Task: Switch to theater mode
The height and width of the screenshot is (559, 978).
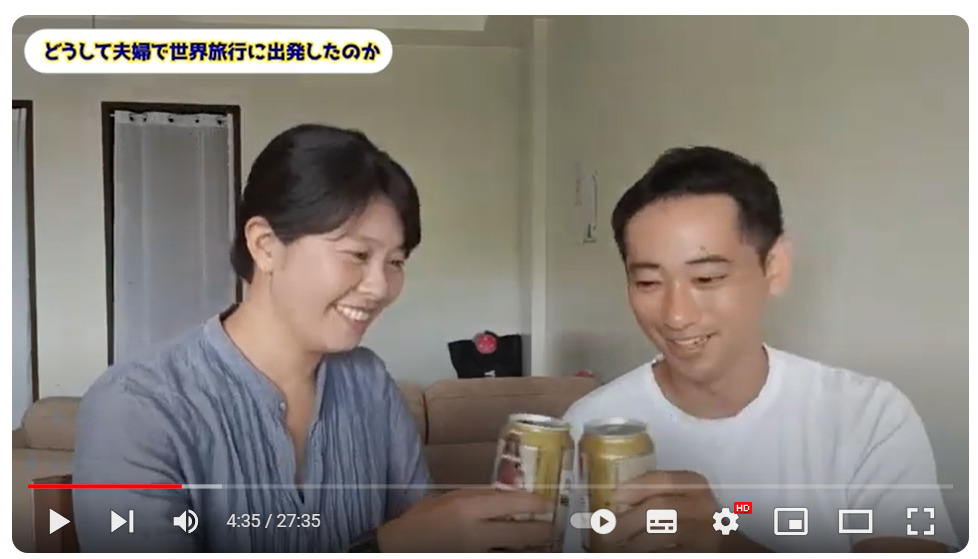Action: point(855,521)
